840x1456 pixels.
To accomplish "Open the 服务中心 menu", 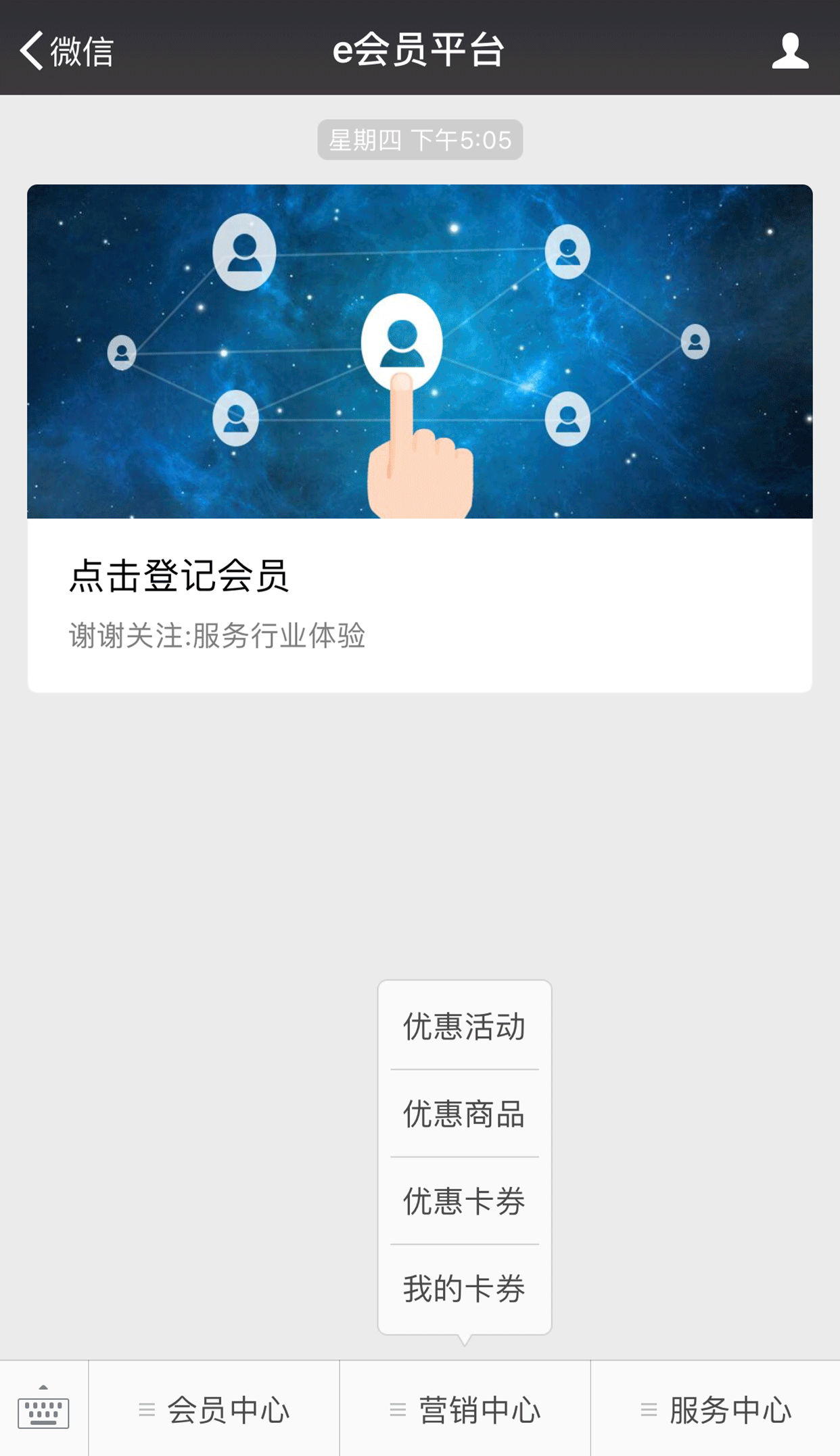I will 716,1410.
